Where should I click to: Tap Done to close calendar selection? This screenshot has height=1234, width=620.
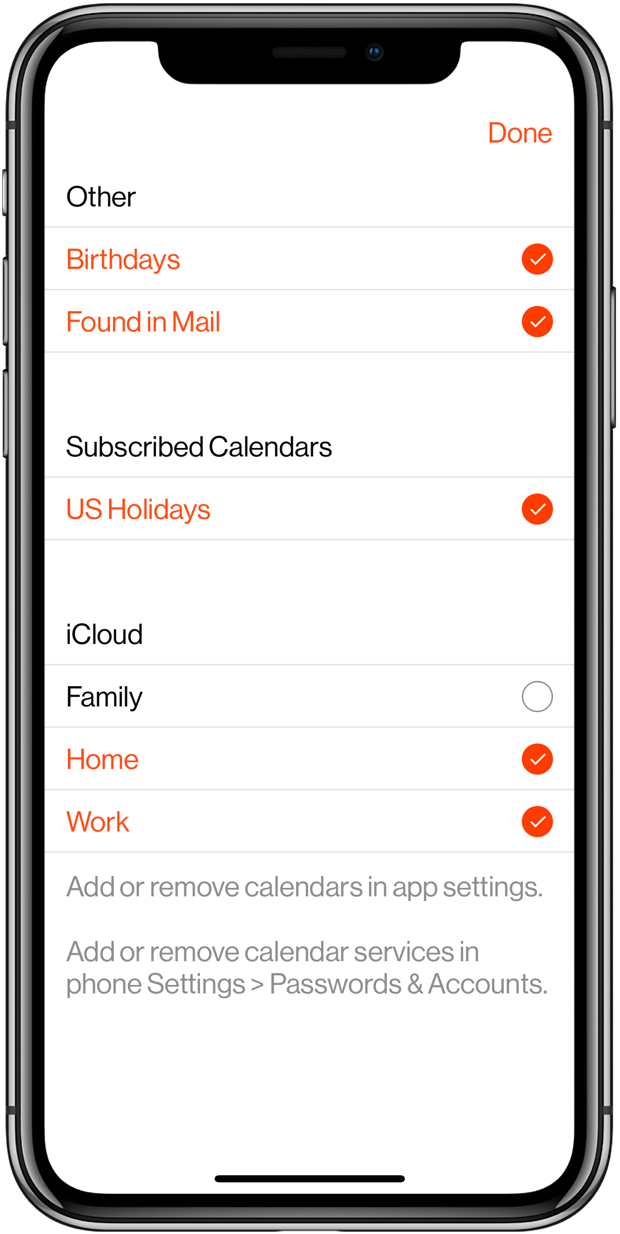(x=519, y=133)
